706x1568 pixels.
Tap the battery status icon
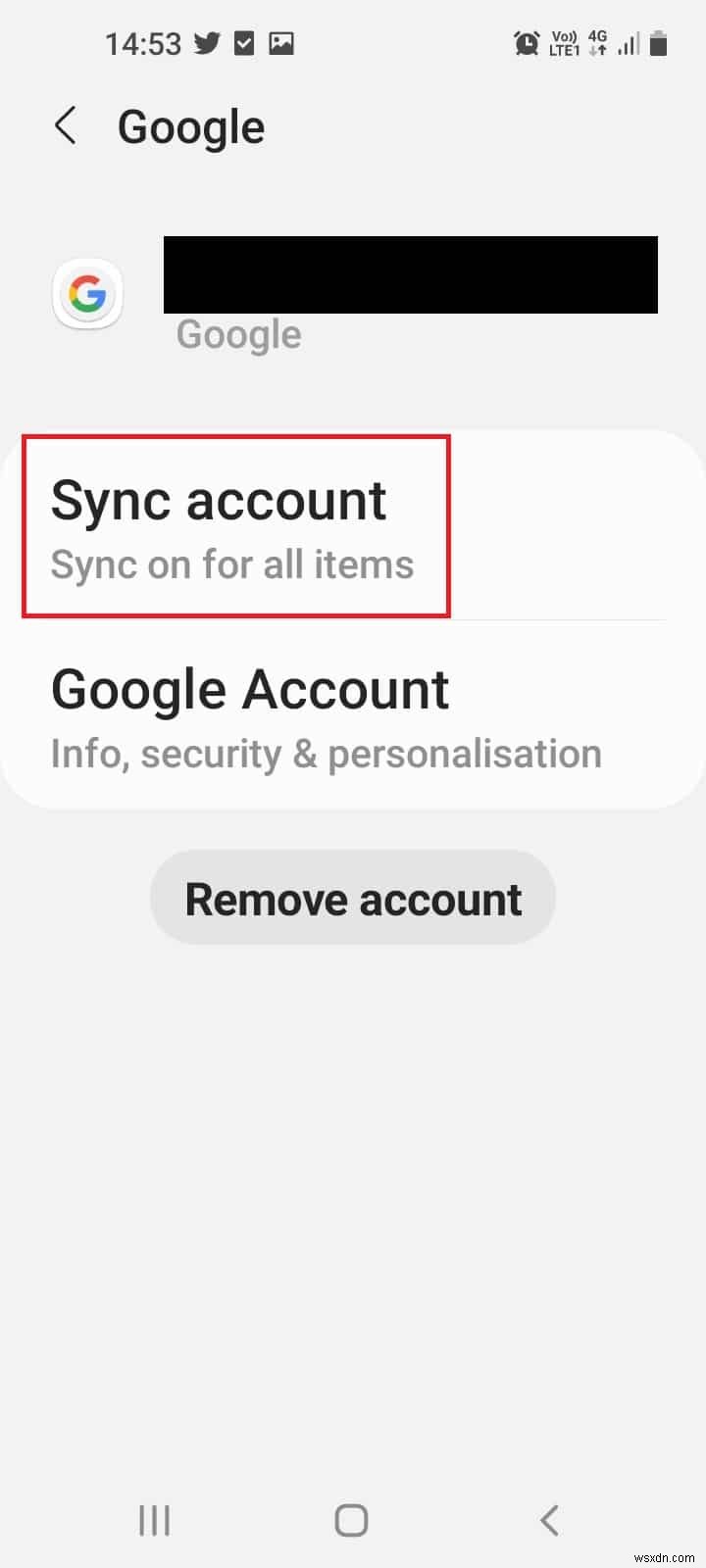pos(657,42)
